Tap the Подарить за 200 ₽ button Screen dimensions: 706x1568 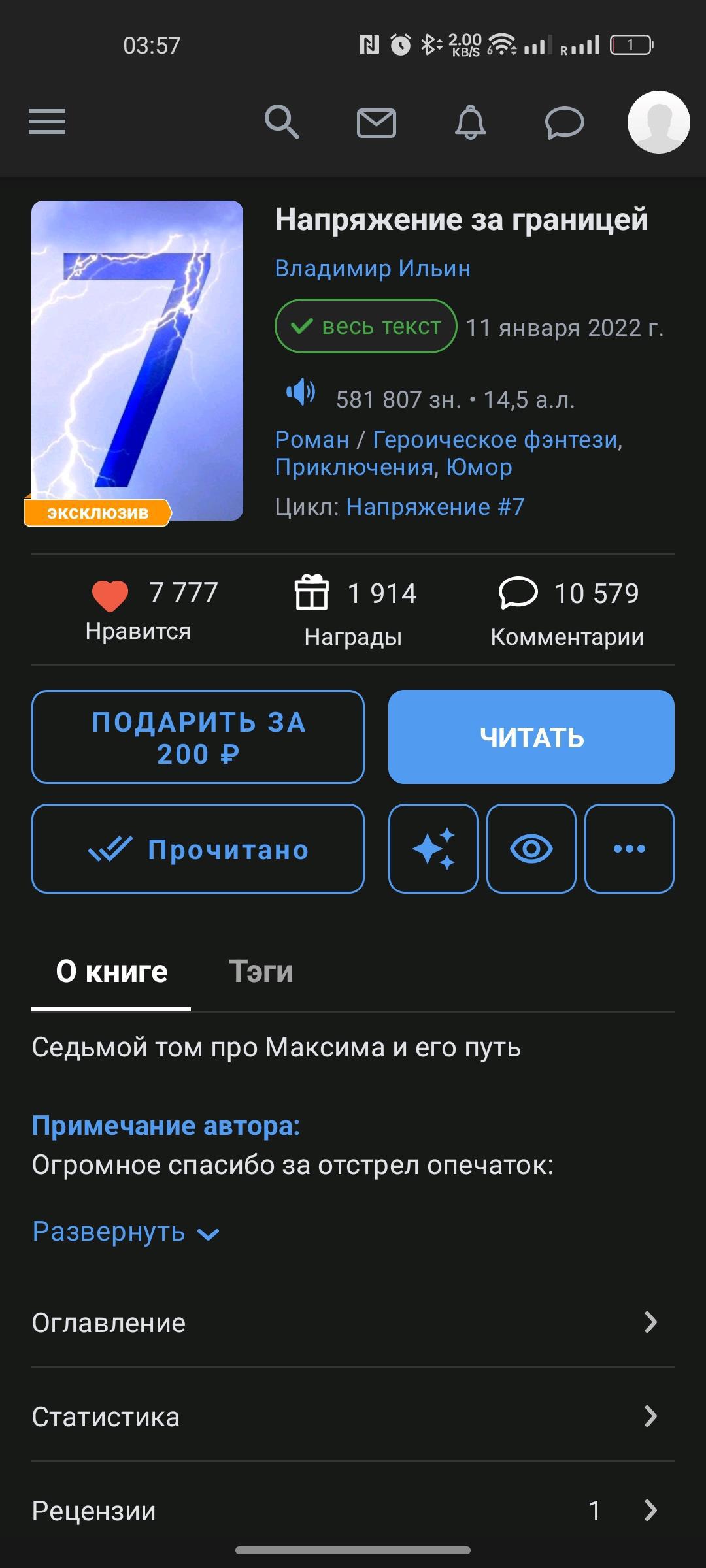point(198,737)
